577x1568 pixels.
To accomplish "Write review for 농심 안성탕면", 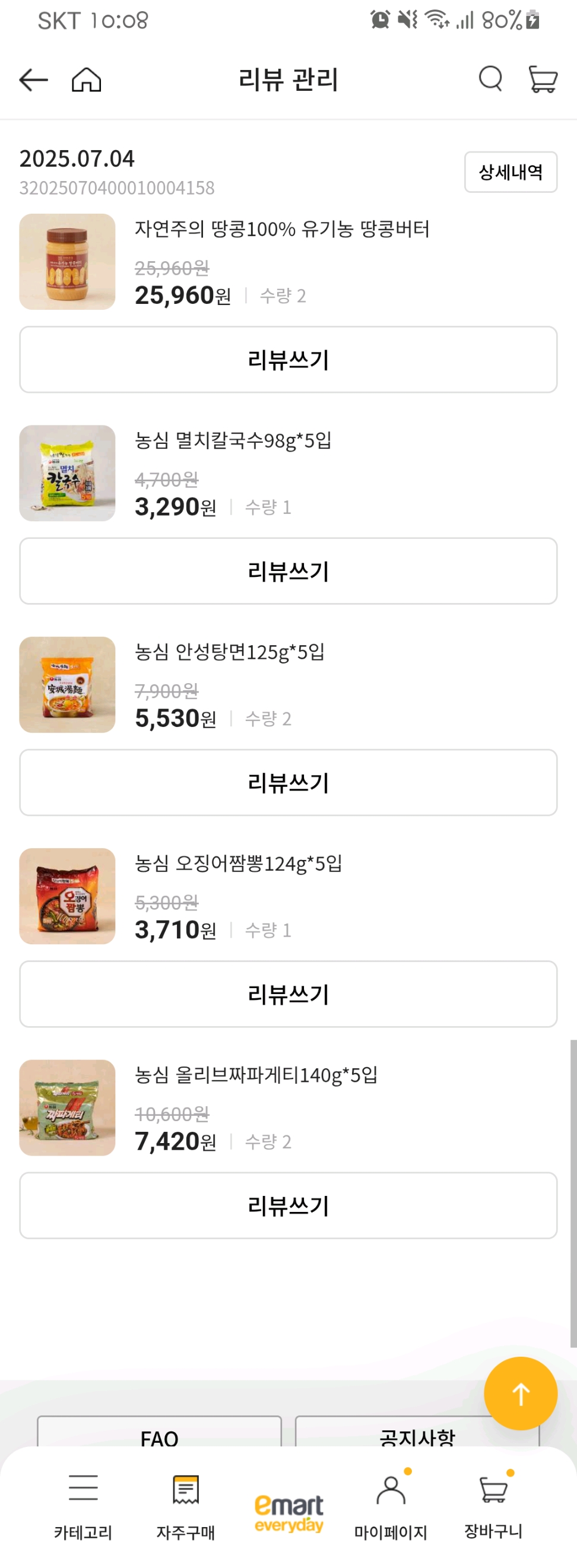I will pos(288,783).
